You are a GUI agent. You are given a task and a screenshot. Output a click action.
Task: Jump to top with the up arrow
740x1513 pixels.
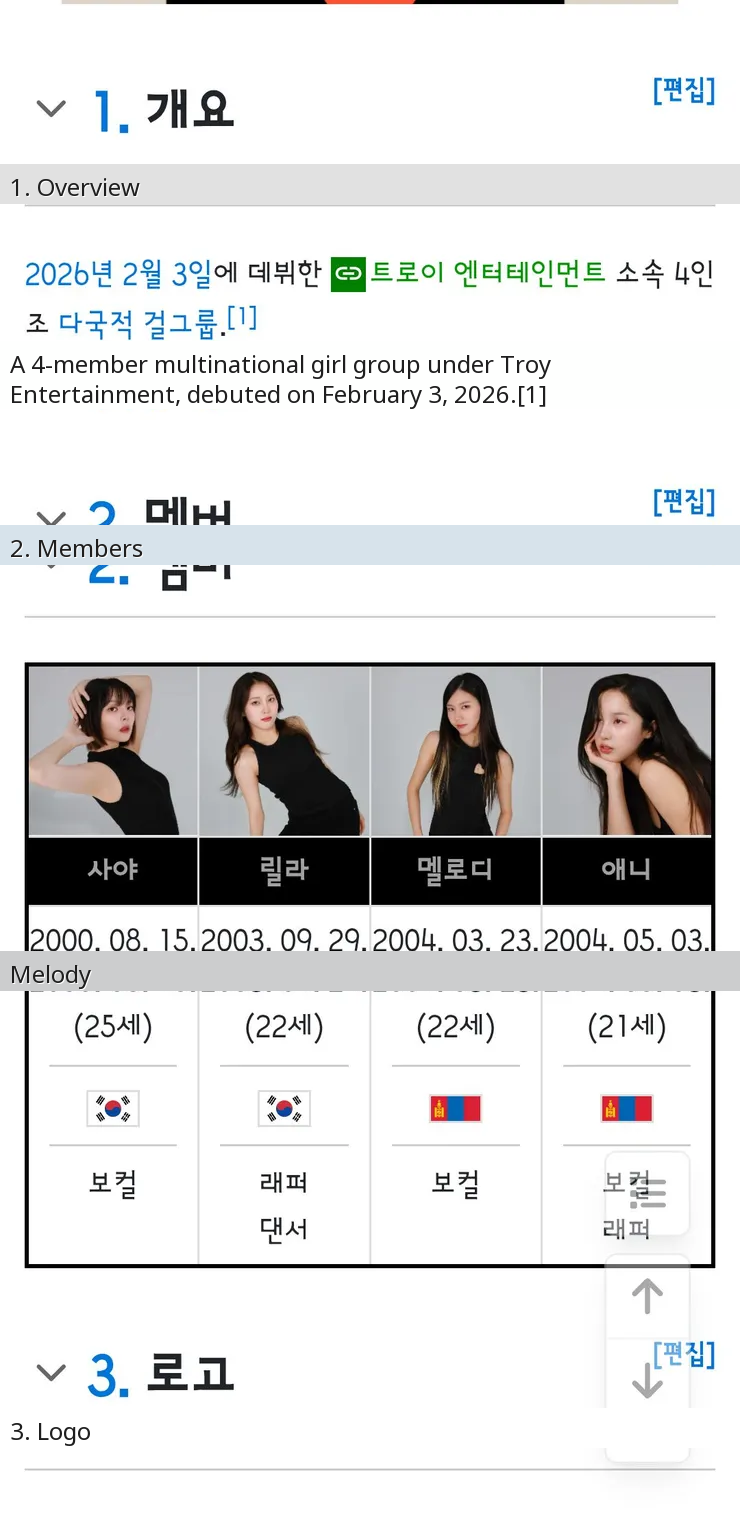point(648,1296)
